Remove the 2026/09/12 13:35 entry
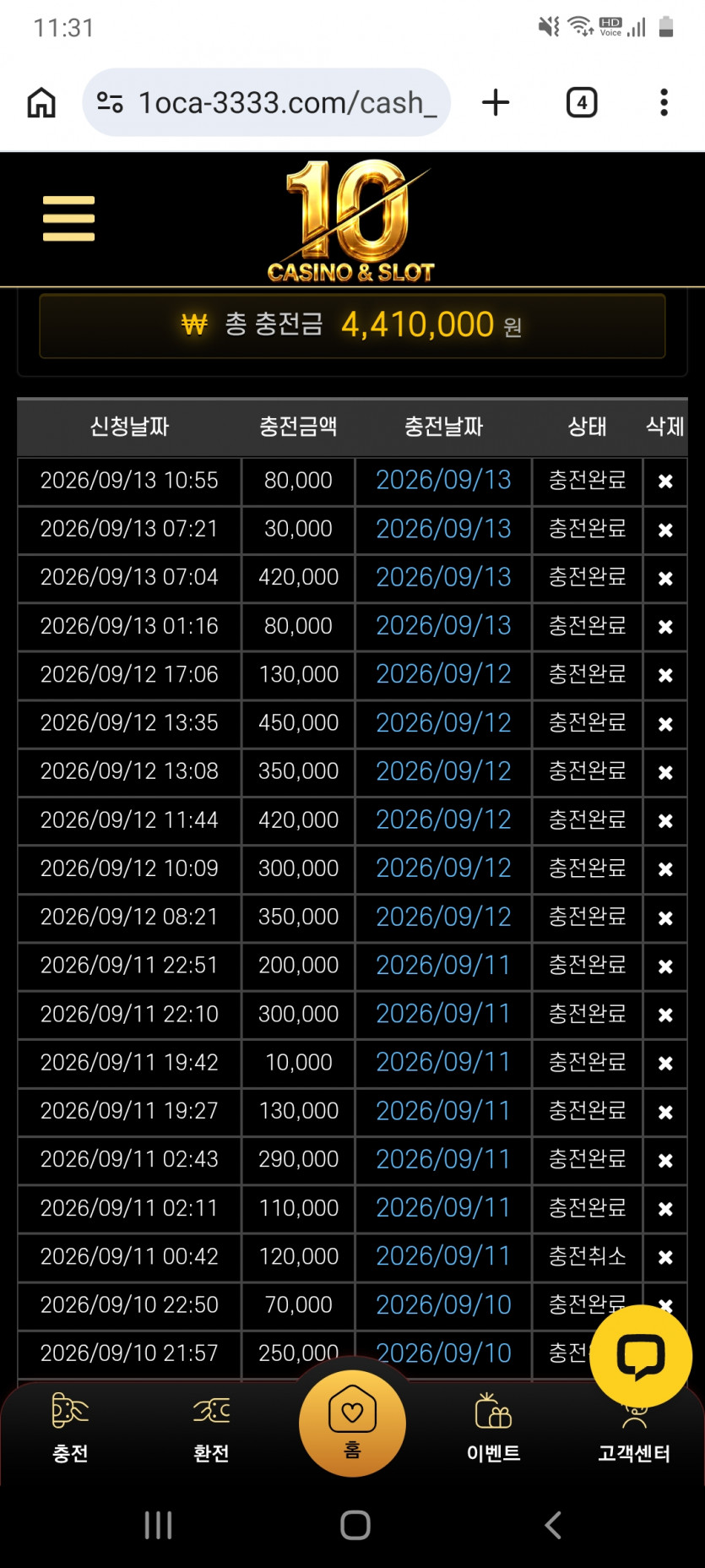 665,724
